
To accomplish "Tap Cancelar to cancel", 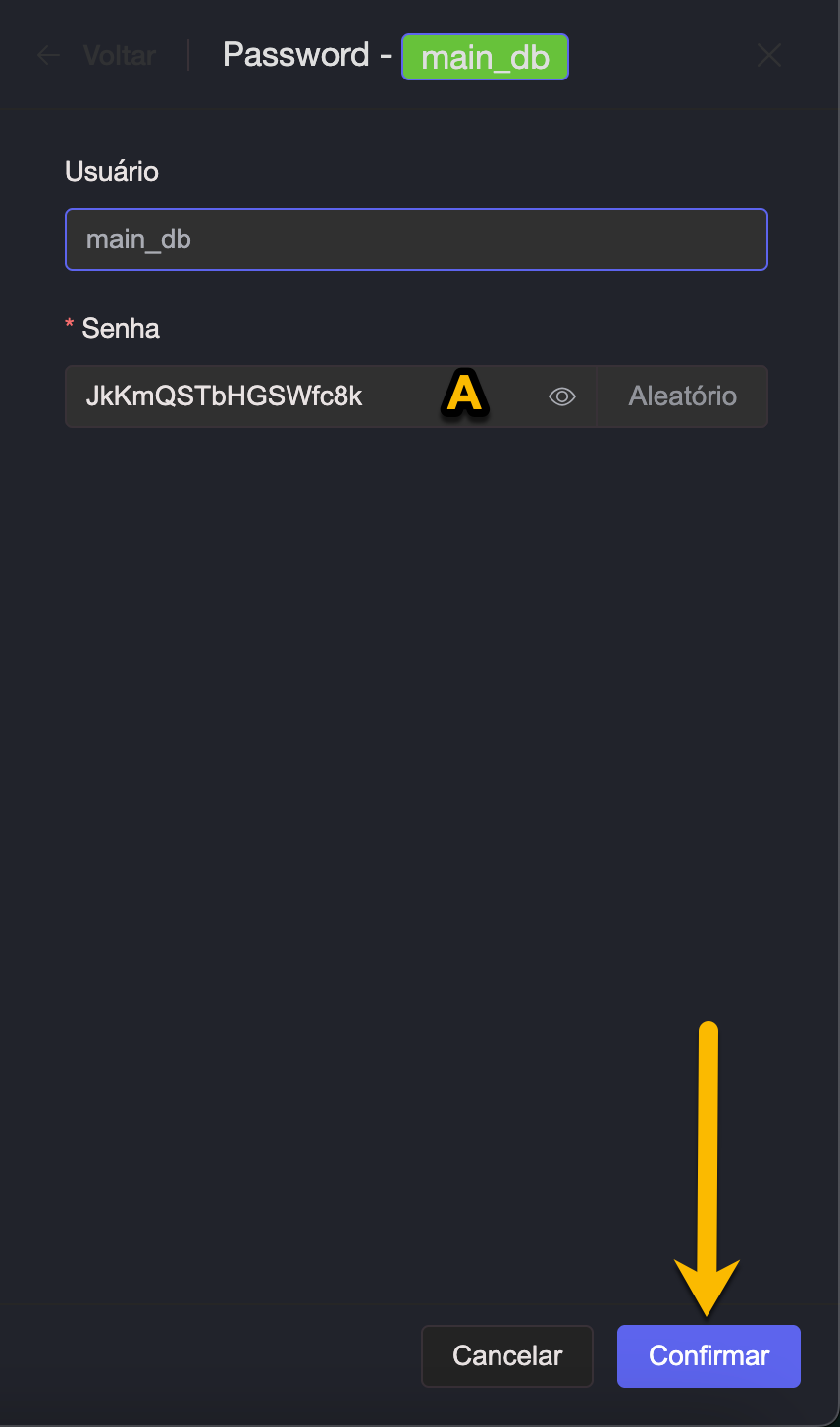I will [x=507, y=1355].
